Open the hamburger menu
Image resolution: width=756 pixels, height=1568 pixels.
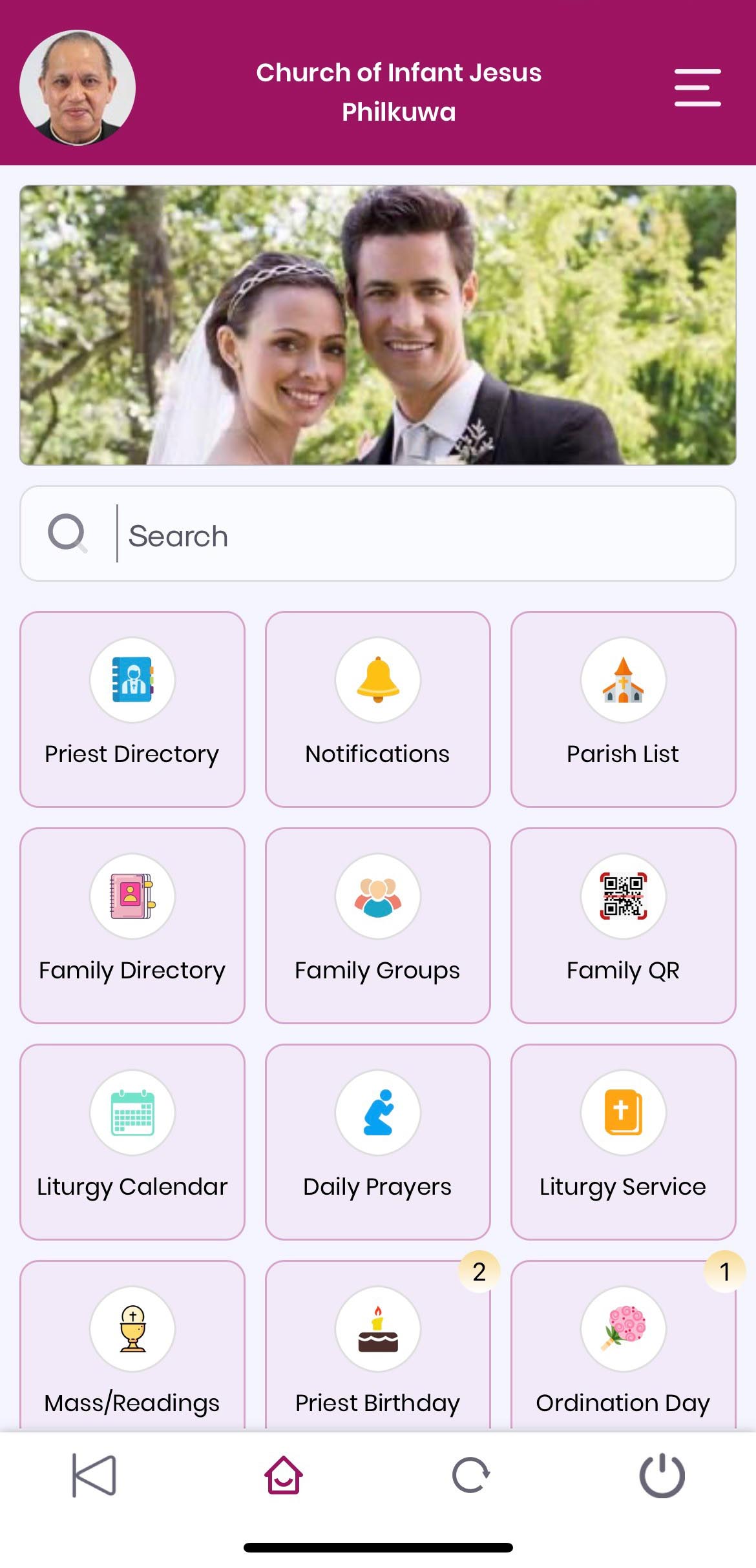pos(697,87)
